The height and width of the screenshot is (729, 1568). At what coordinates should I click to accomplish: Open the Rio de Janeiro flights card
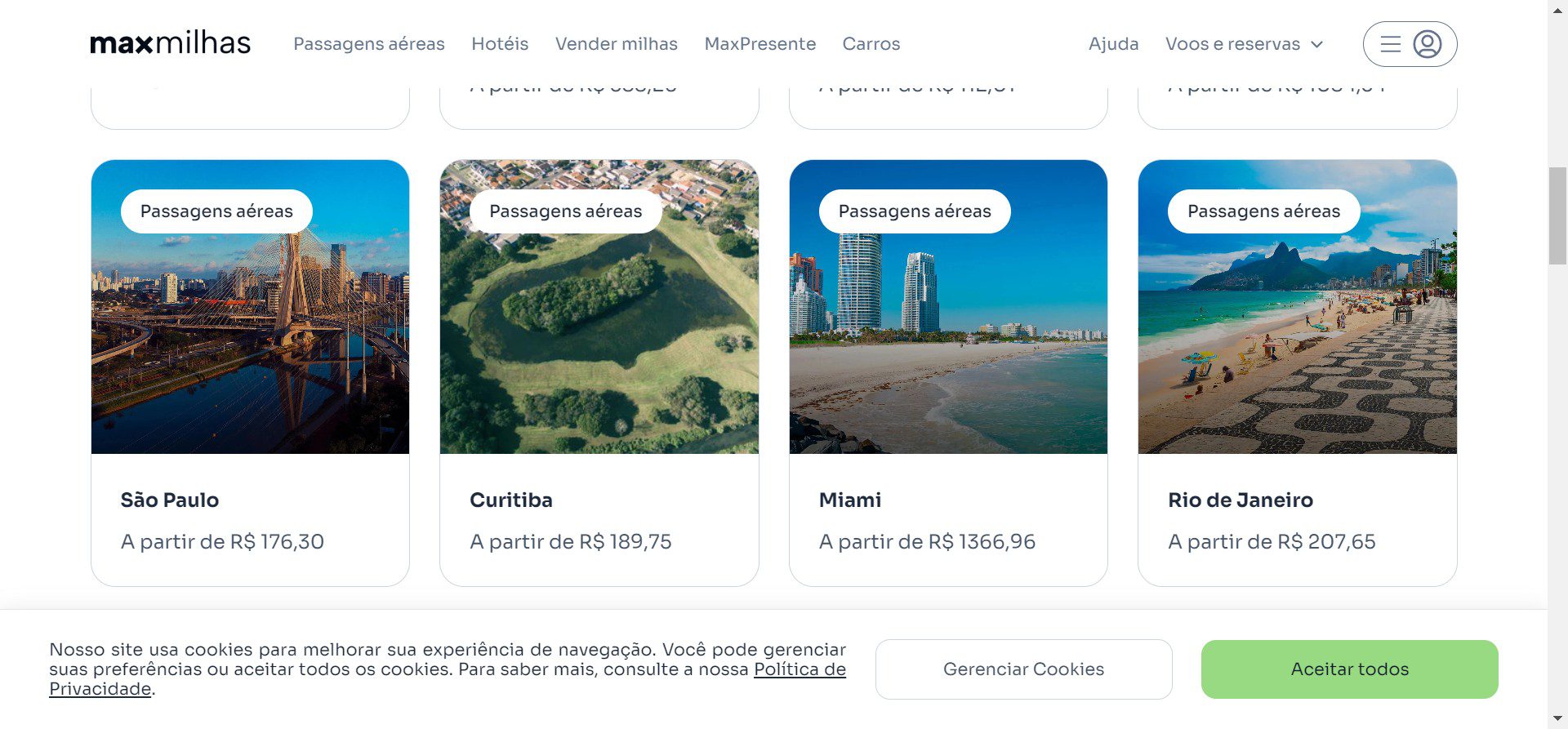1297,372
